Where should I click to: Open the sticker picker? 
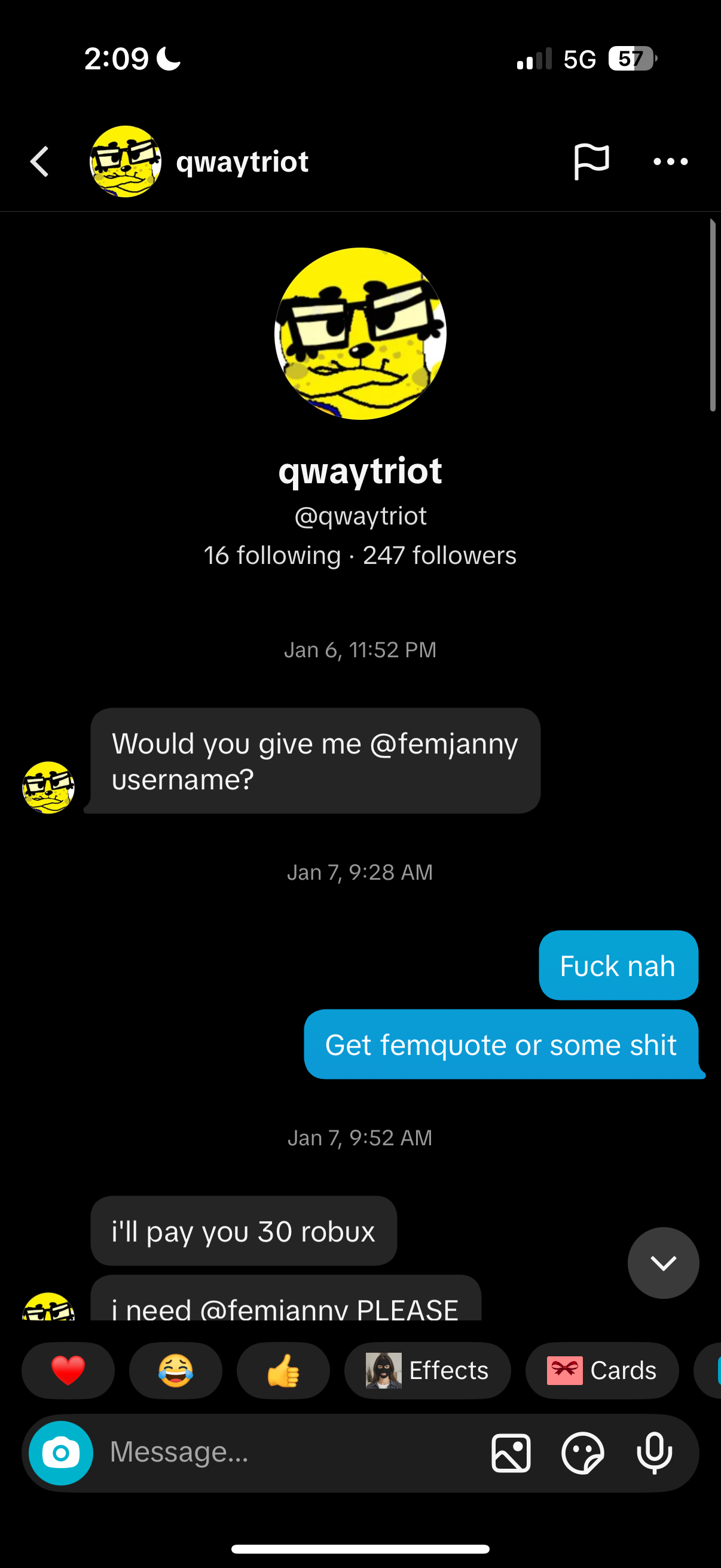pyautogui.click(x=582, y=1453)
